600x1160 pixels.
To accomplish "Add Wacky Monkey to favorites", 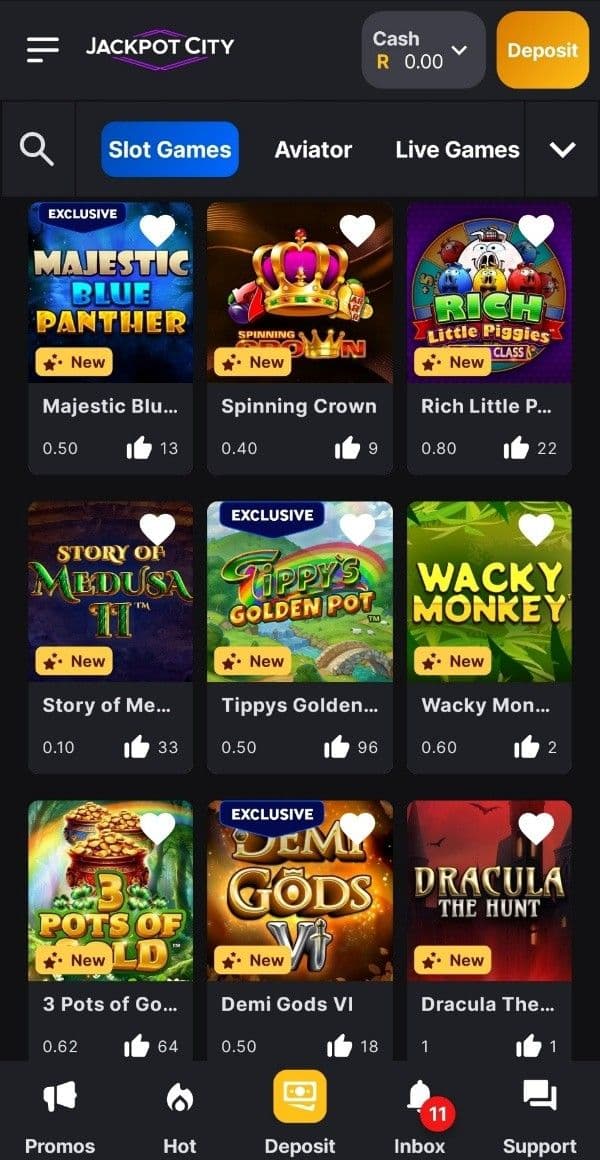I will (536, 530).
